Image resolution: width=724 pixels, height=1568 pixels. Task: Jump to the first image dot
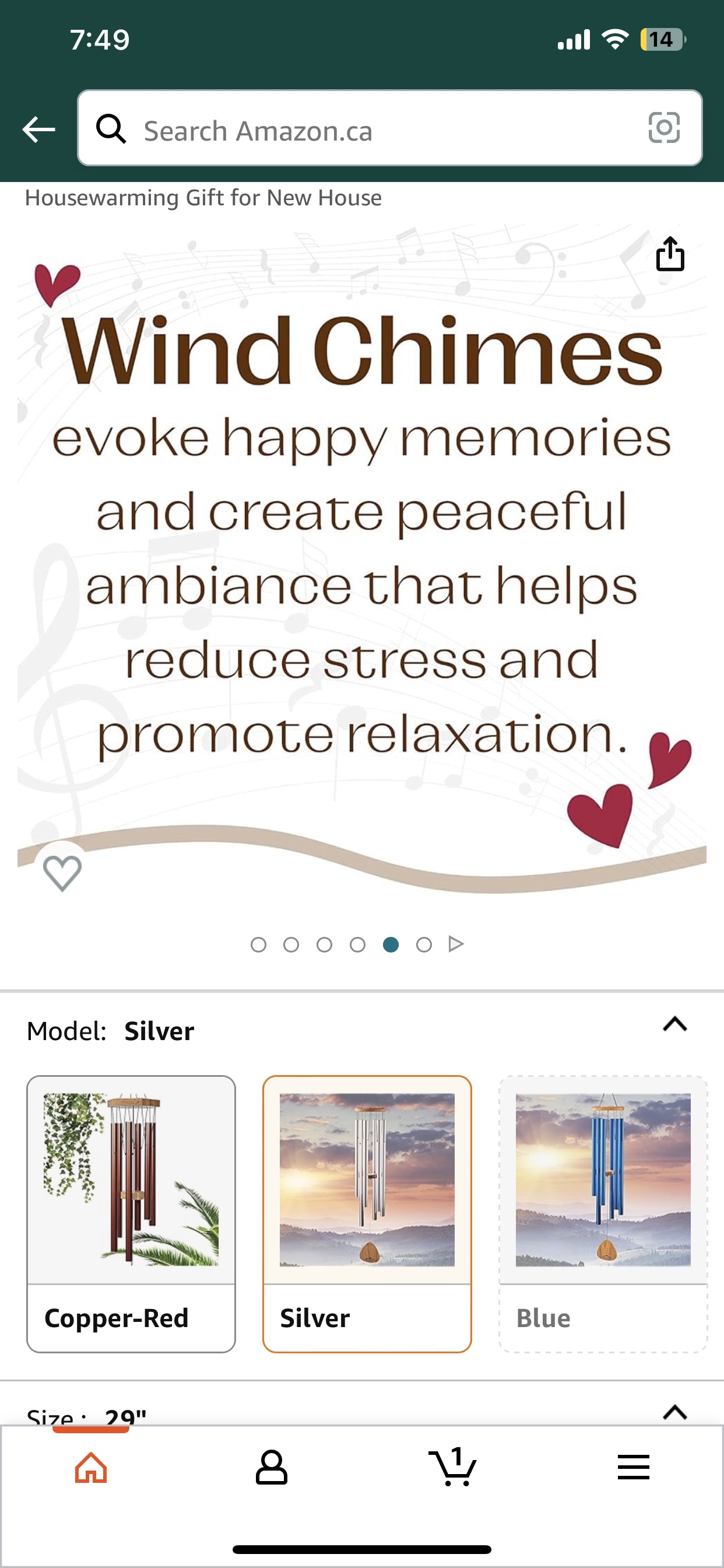click(x=258, y=944)
